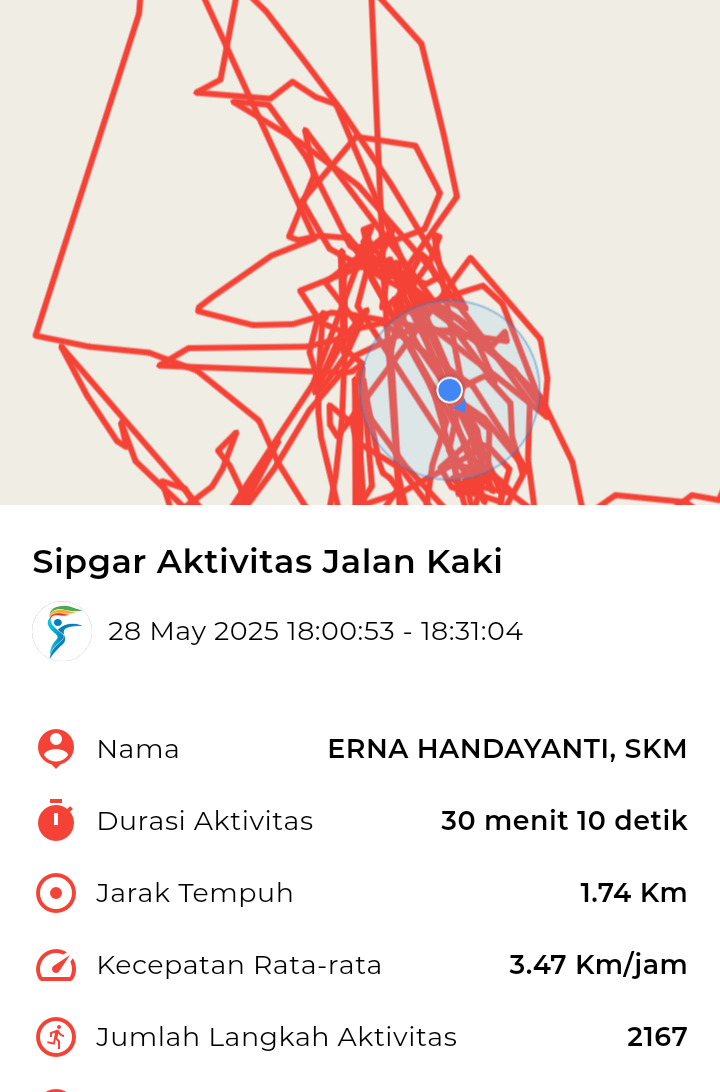
Task: Select the Jumlah Langkah walking figure icon
Action: (55, 1037)
